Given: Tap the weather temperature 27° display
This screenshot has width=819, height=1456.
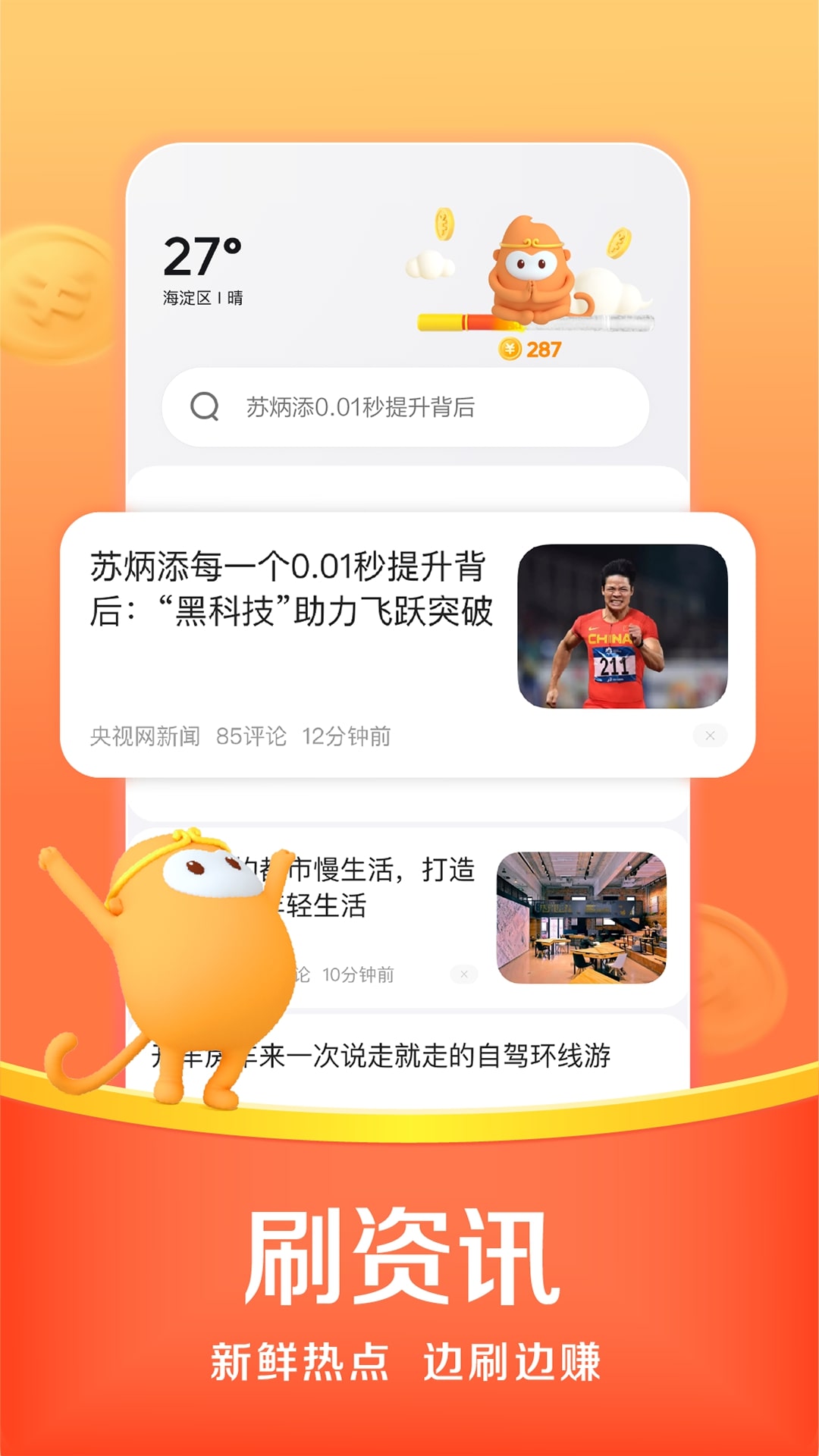Looking at the screenshot, I should (x=200, y=258).
